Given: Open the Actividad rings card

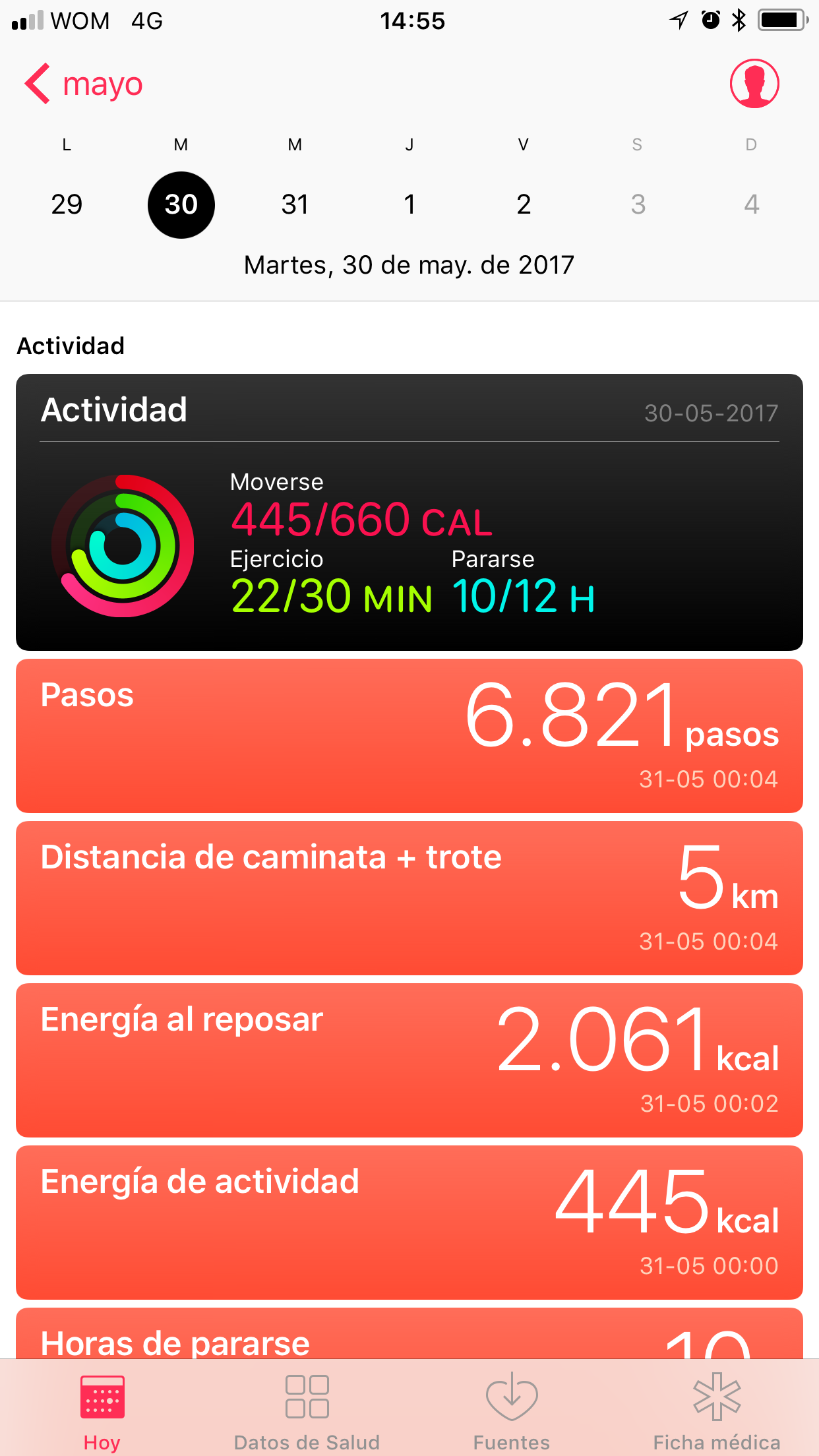Looking at the screenshot, I should (x=409, y=512).
